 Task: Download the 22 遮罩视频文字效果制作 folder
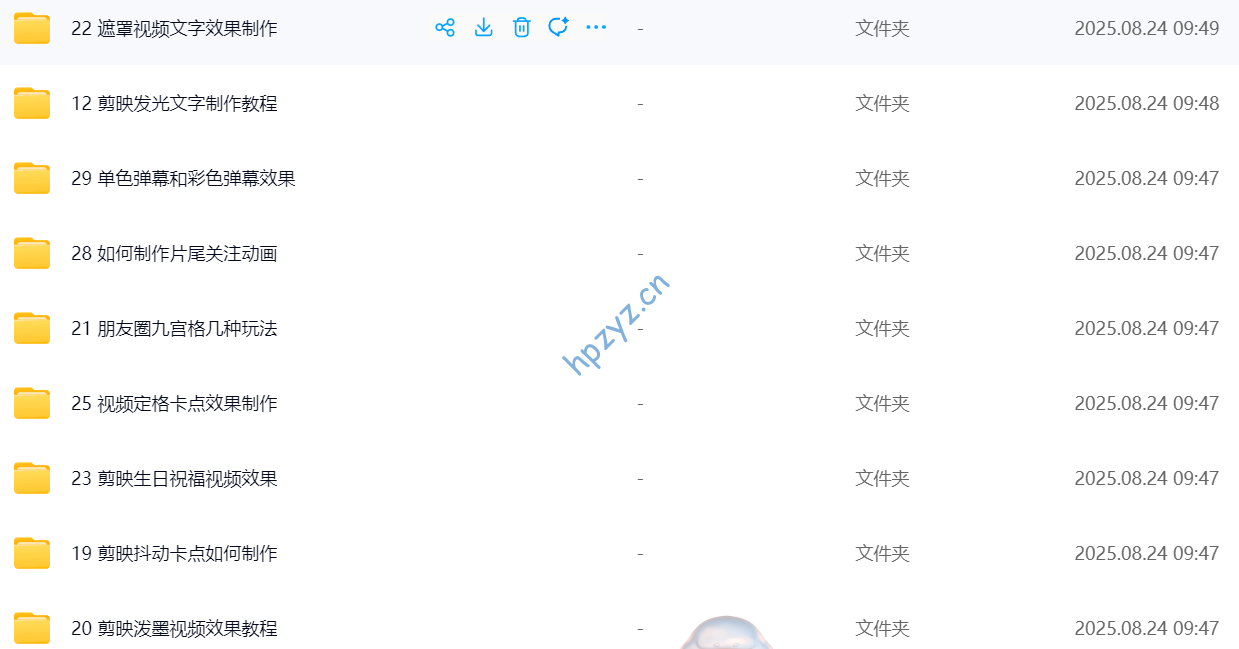click(x=483, y=28)
